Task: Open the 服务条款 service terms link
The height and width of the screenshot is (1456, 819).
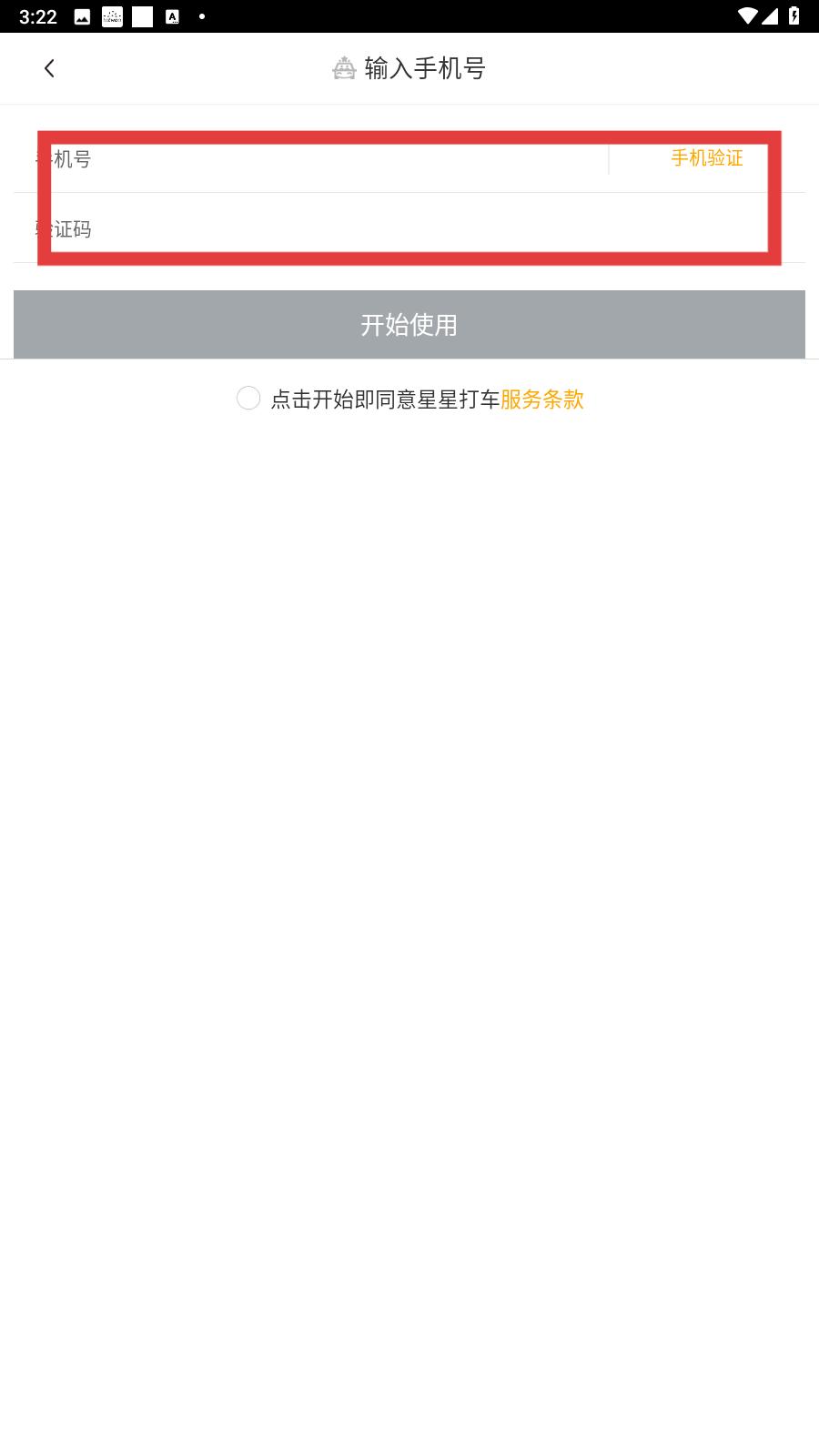Action: (x=542, y=399)
